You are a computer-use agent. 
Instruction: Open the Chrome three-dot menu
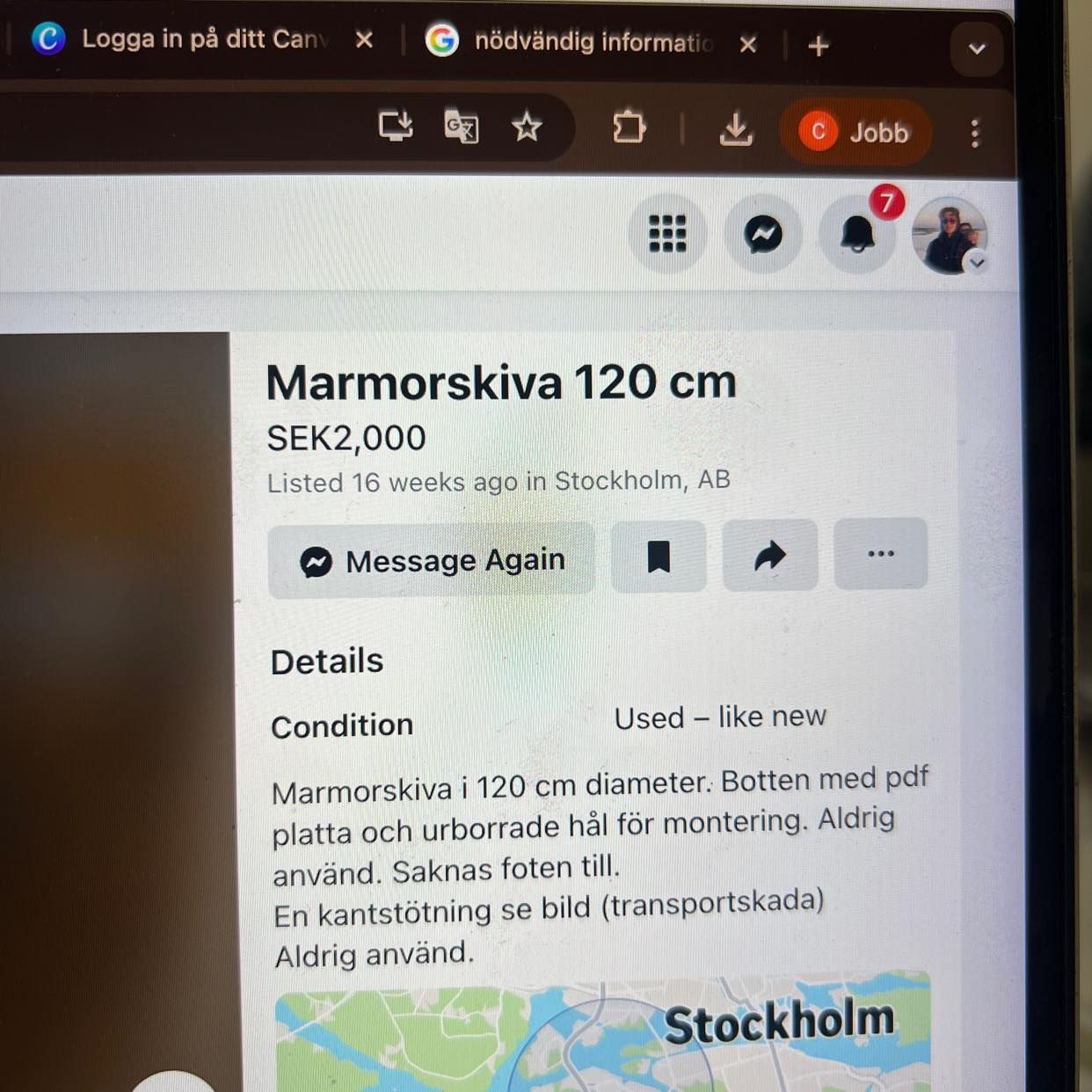974,133
